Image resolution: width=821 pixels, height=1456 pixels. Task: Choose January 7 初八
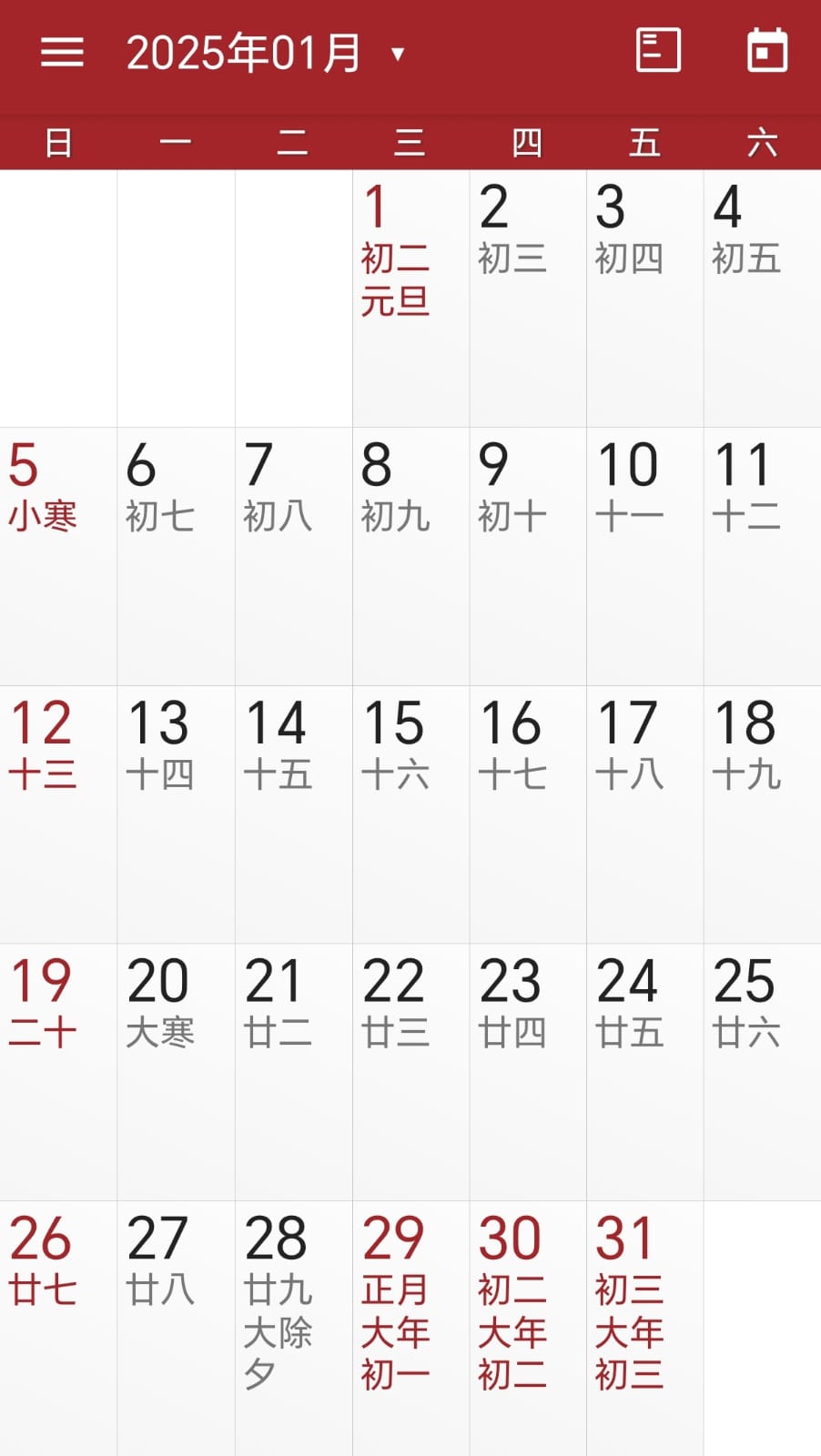293,556
